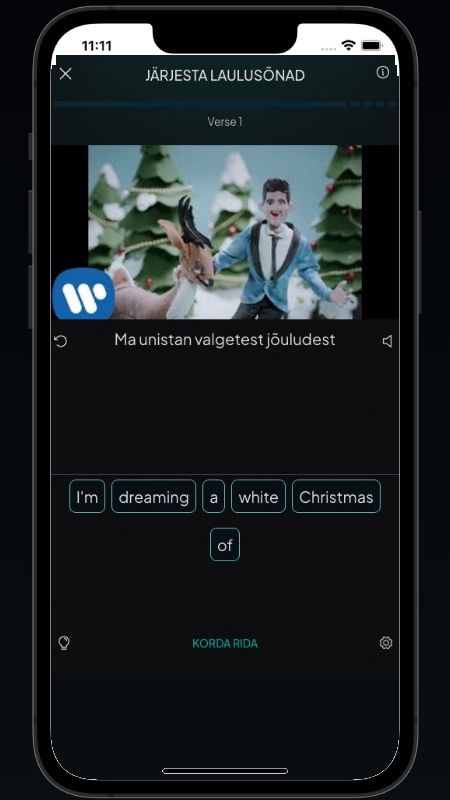Get a hint with the lightbulb icon
The height and width of the screenshot is (800, 450).
[64, 643]
